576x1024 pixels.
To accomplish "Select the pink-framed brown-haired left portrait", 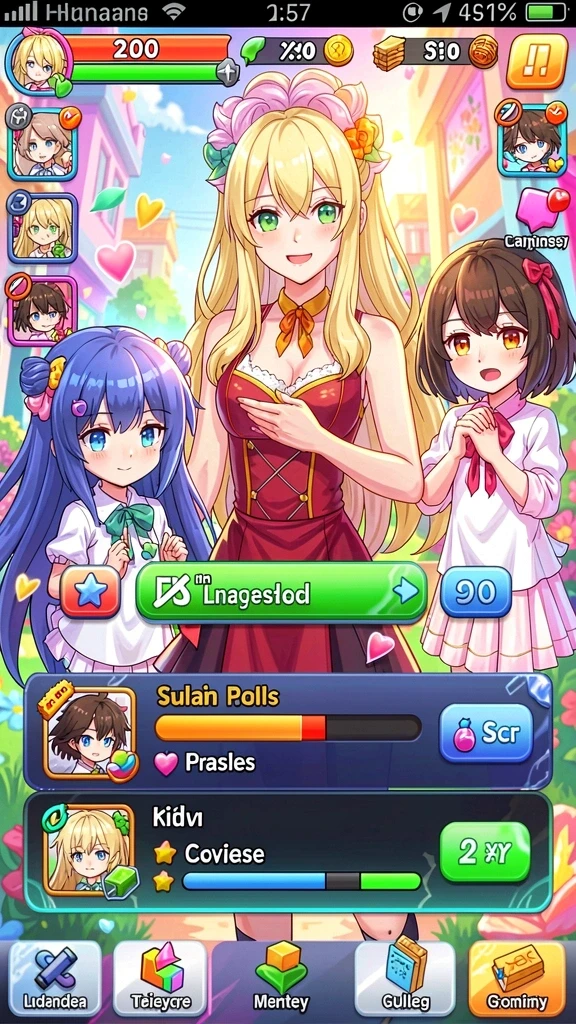I will 41,310.
